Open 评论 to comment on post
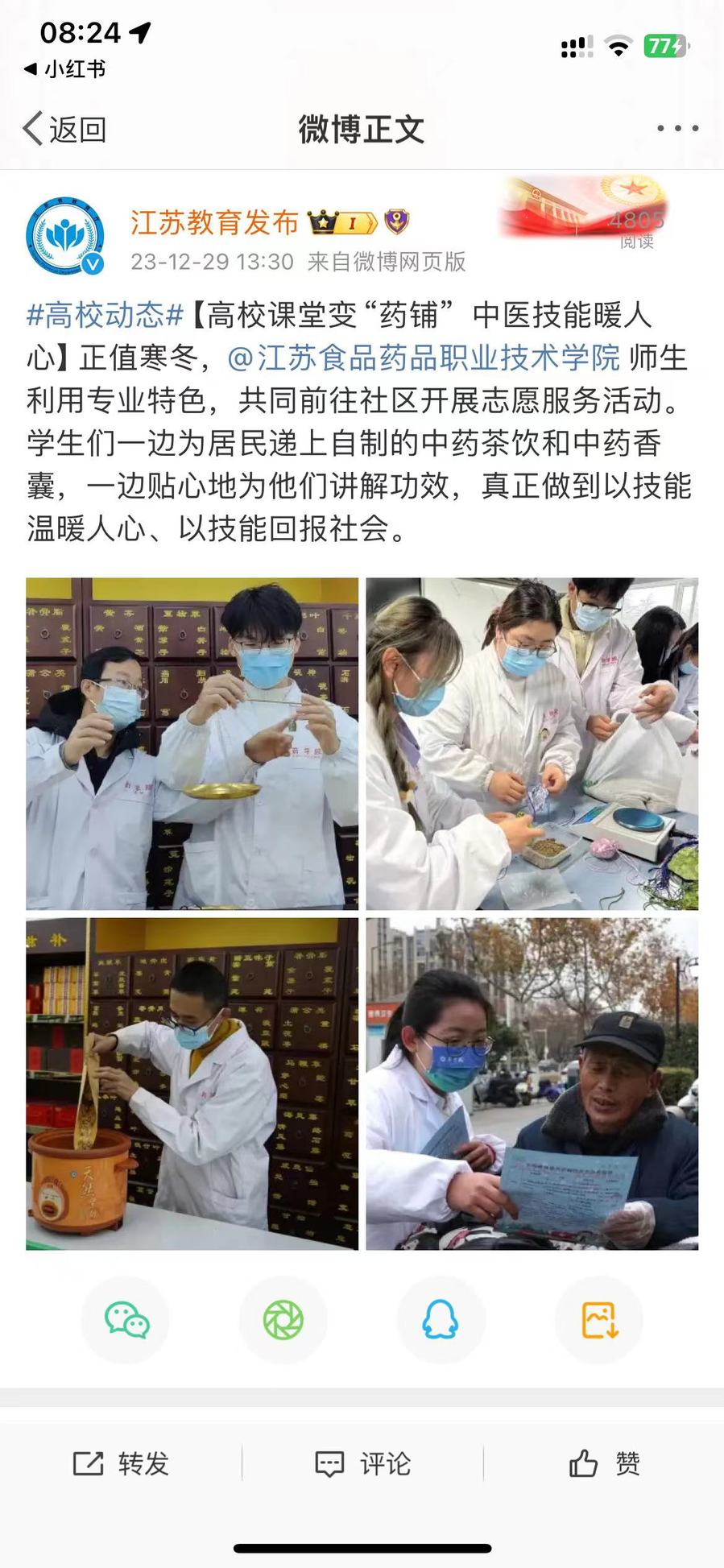The image size is (724, 1568). tap(362, 1463)
